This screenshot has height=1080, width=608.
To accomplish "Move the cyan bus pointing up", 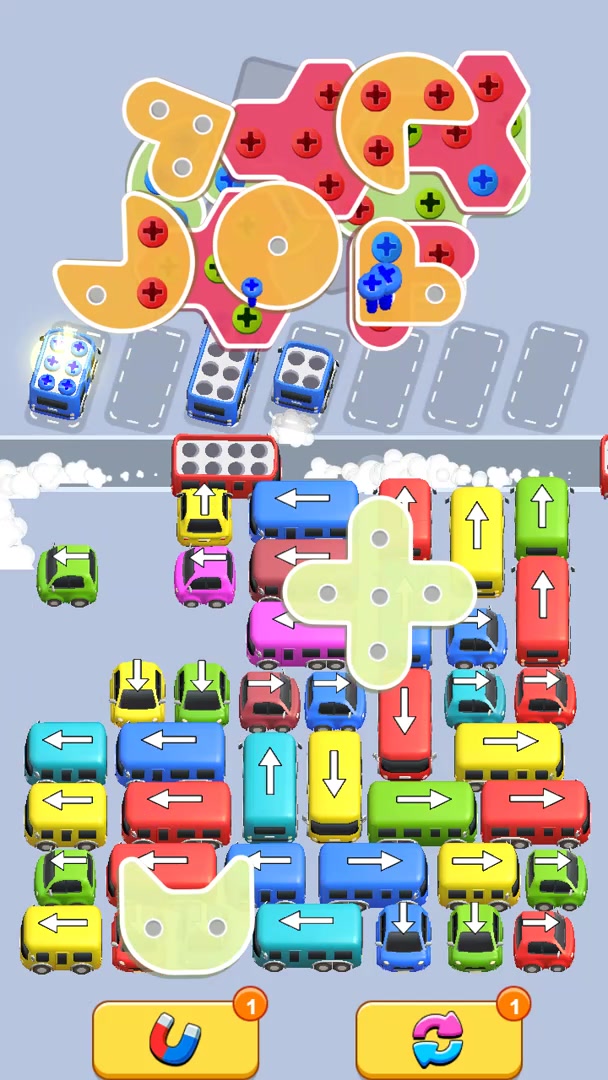I will coord(269,786).
